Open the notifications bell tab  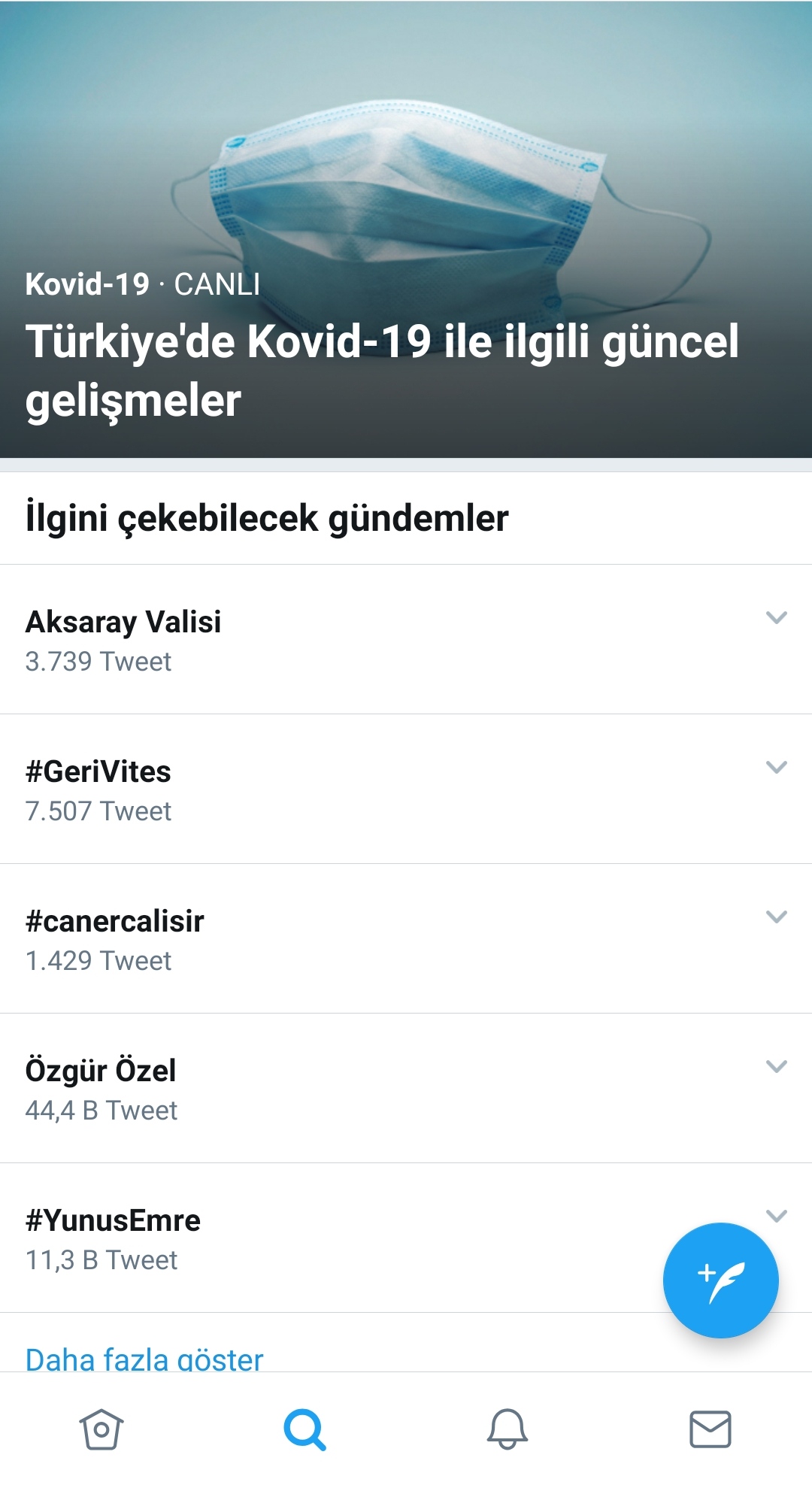pos(507,1429)
